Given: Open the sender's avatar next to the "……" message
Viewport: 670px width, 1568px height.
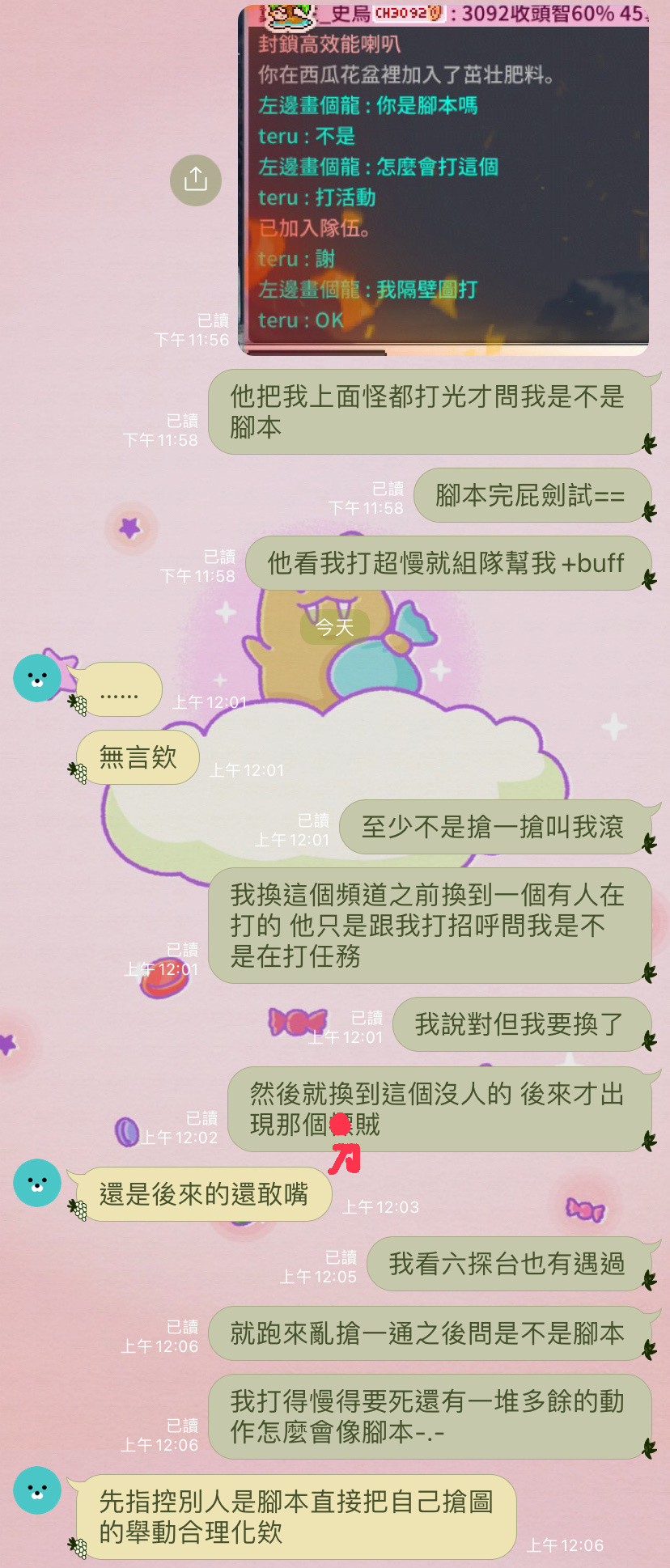Looking at the screenshot, I should [x=37, y=678].
